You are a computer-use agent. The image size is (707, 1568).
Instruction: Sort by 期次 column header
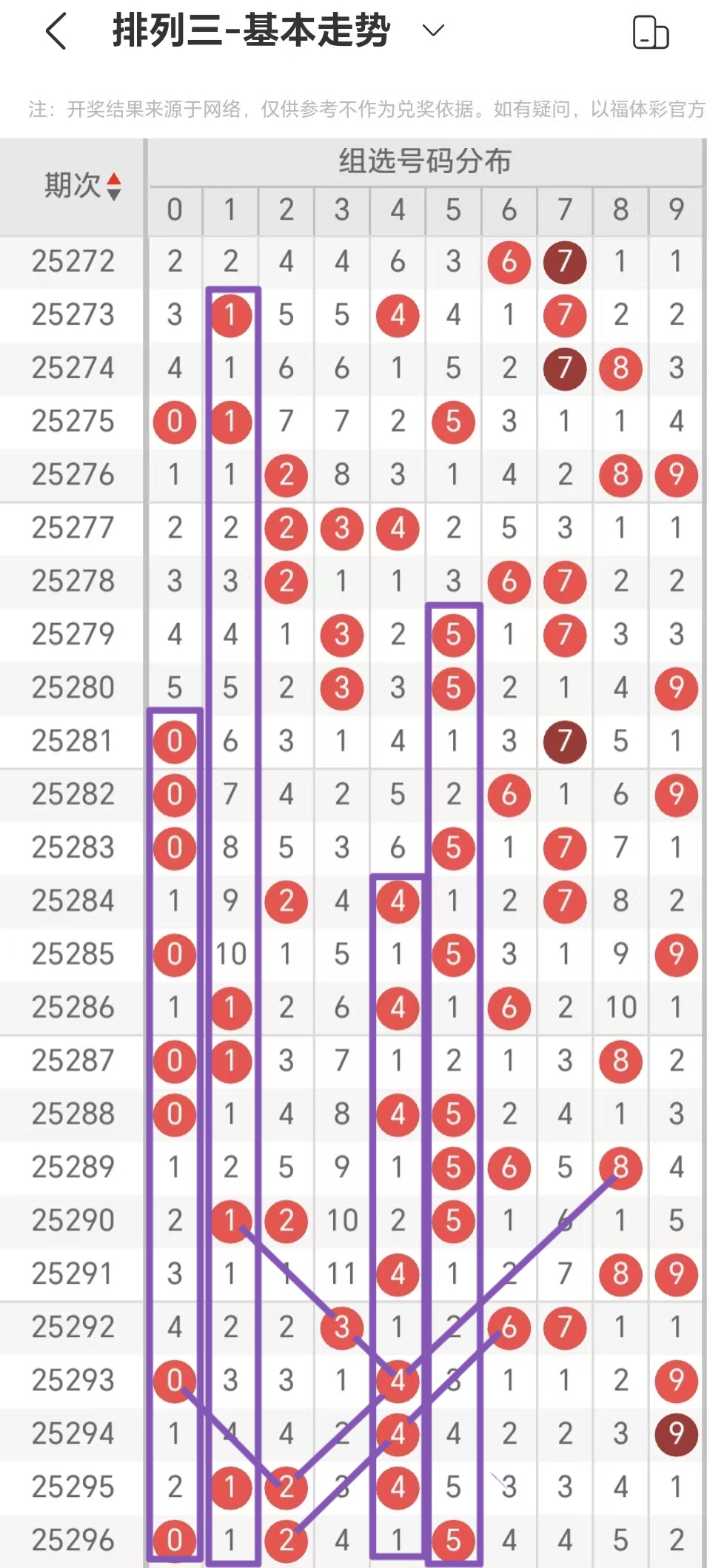[x=81, y=186]
